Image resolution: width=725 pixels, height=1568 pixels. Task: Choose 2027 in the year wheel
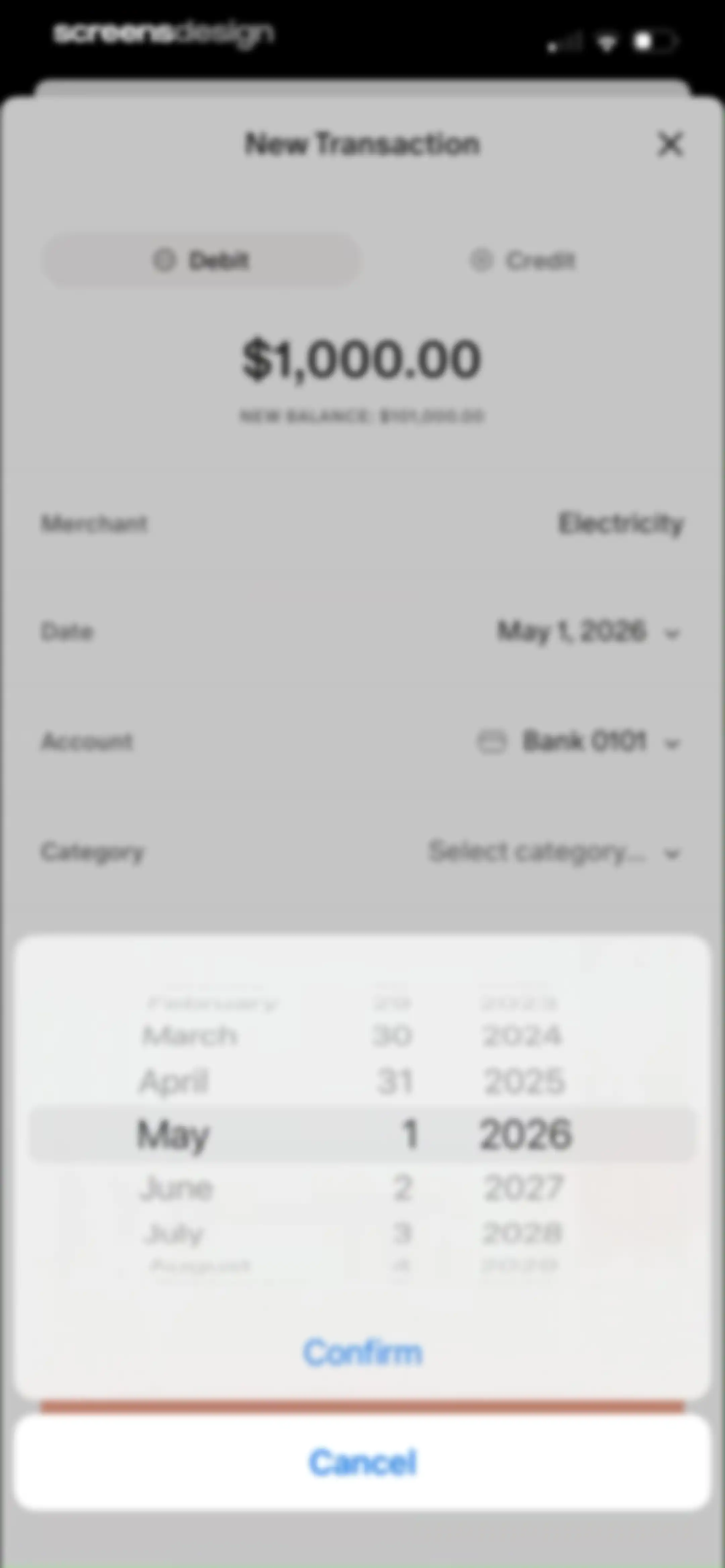[x=524, y=1188]
